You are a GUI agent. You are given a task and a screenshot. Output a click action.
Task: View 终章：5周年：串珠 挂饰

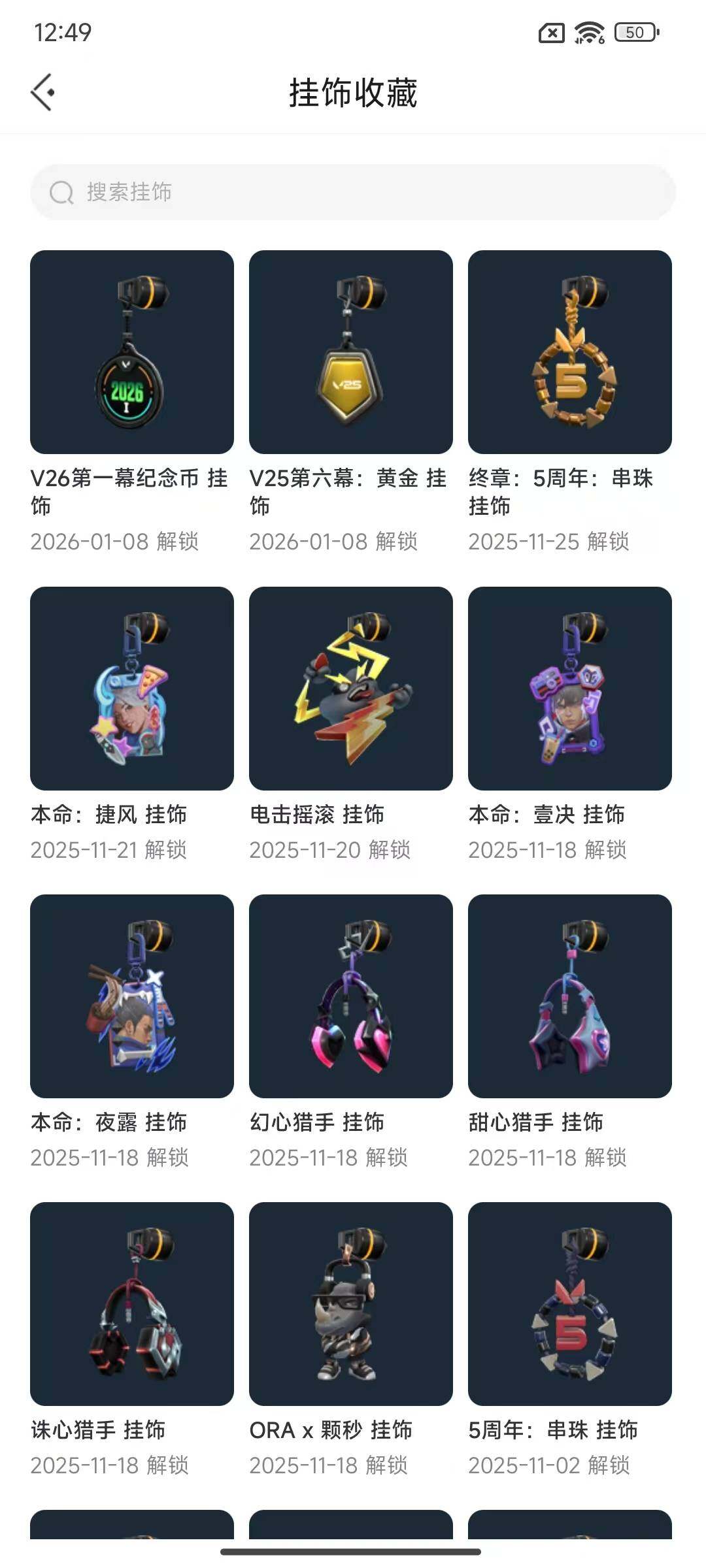coord(570,352)
